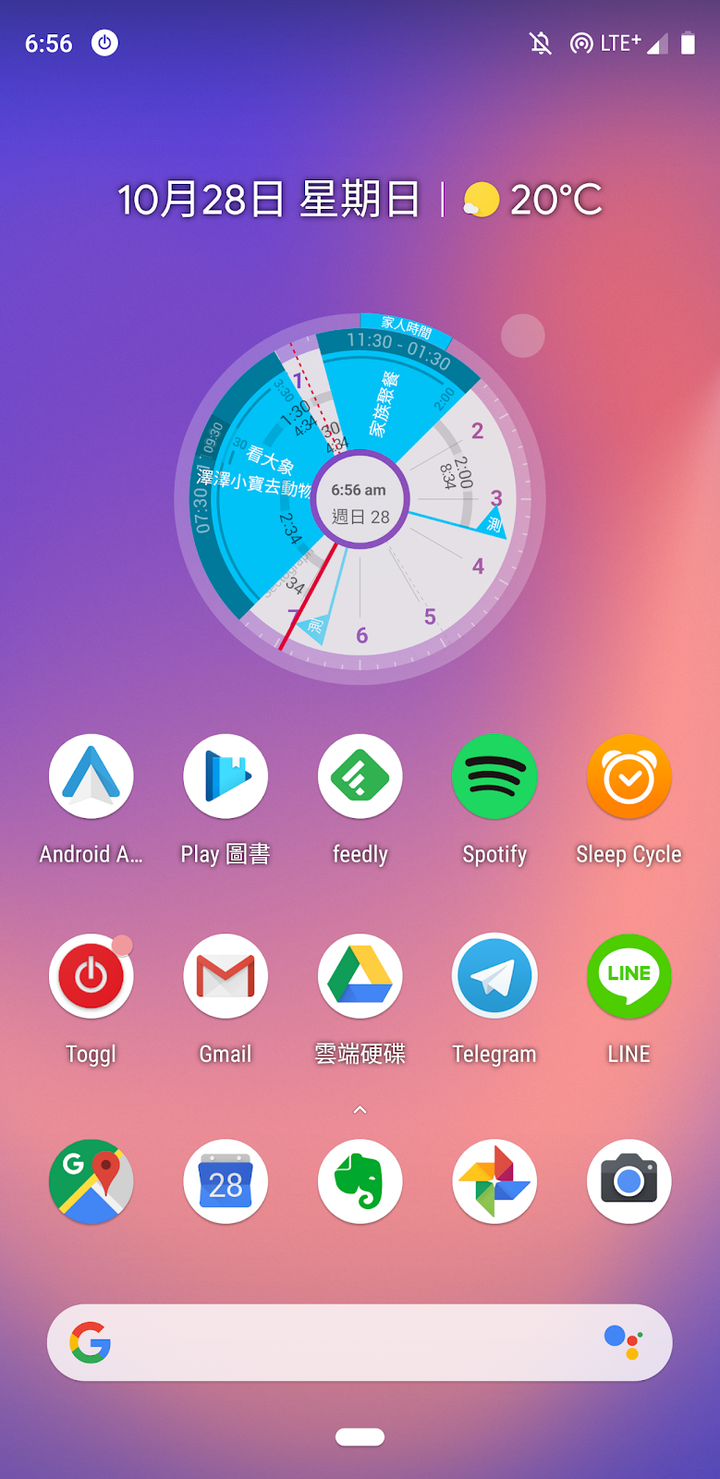Launch Spotify
Viewport: 720px width, 1479px height.
click(494, 777)
